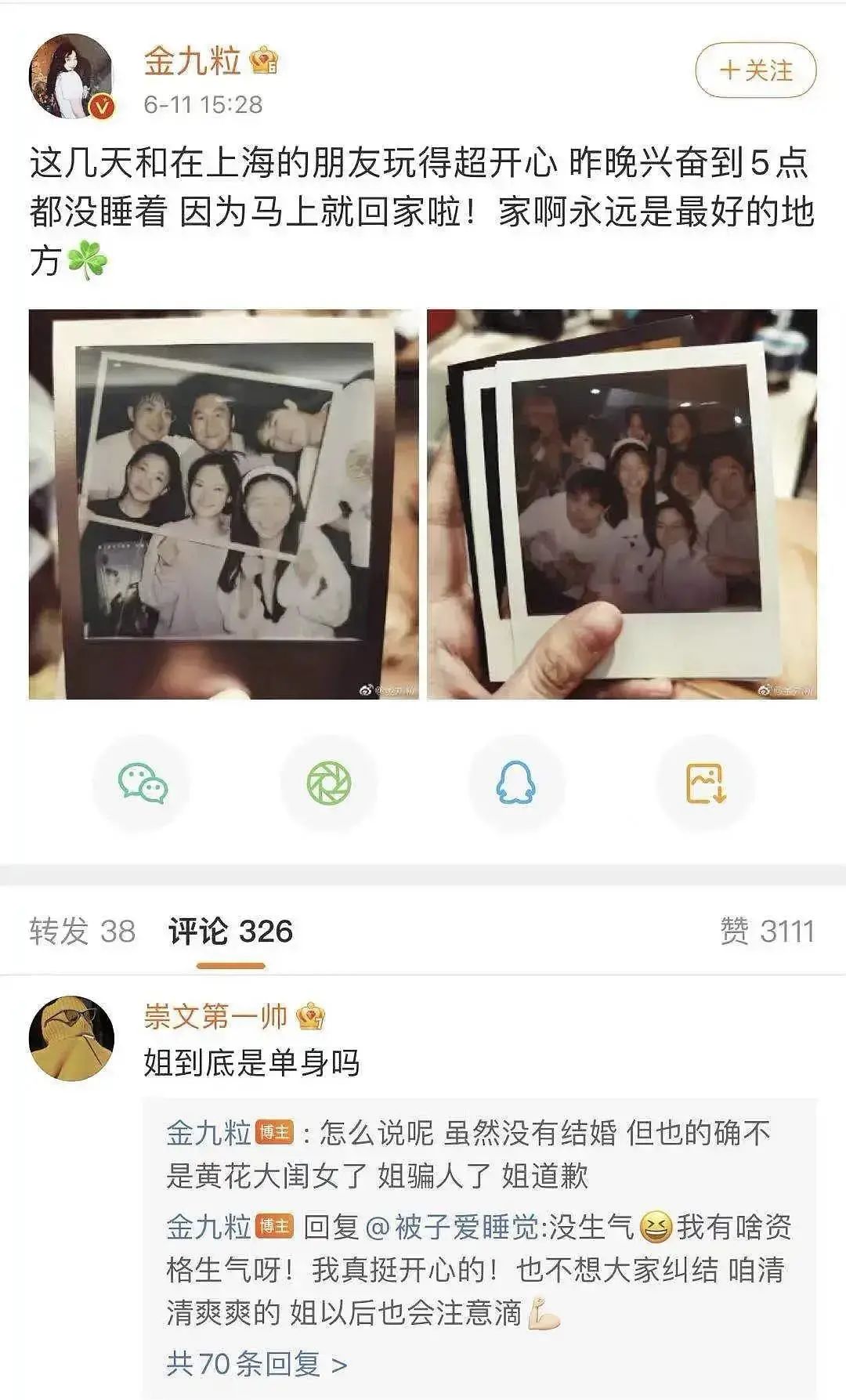Open the first polaroid group photo
The image size is (846, 1400).
click(223, 504)
